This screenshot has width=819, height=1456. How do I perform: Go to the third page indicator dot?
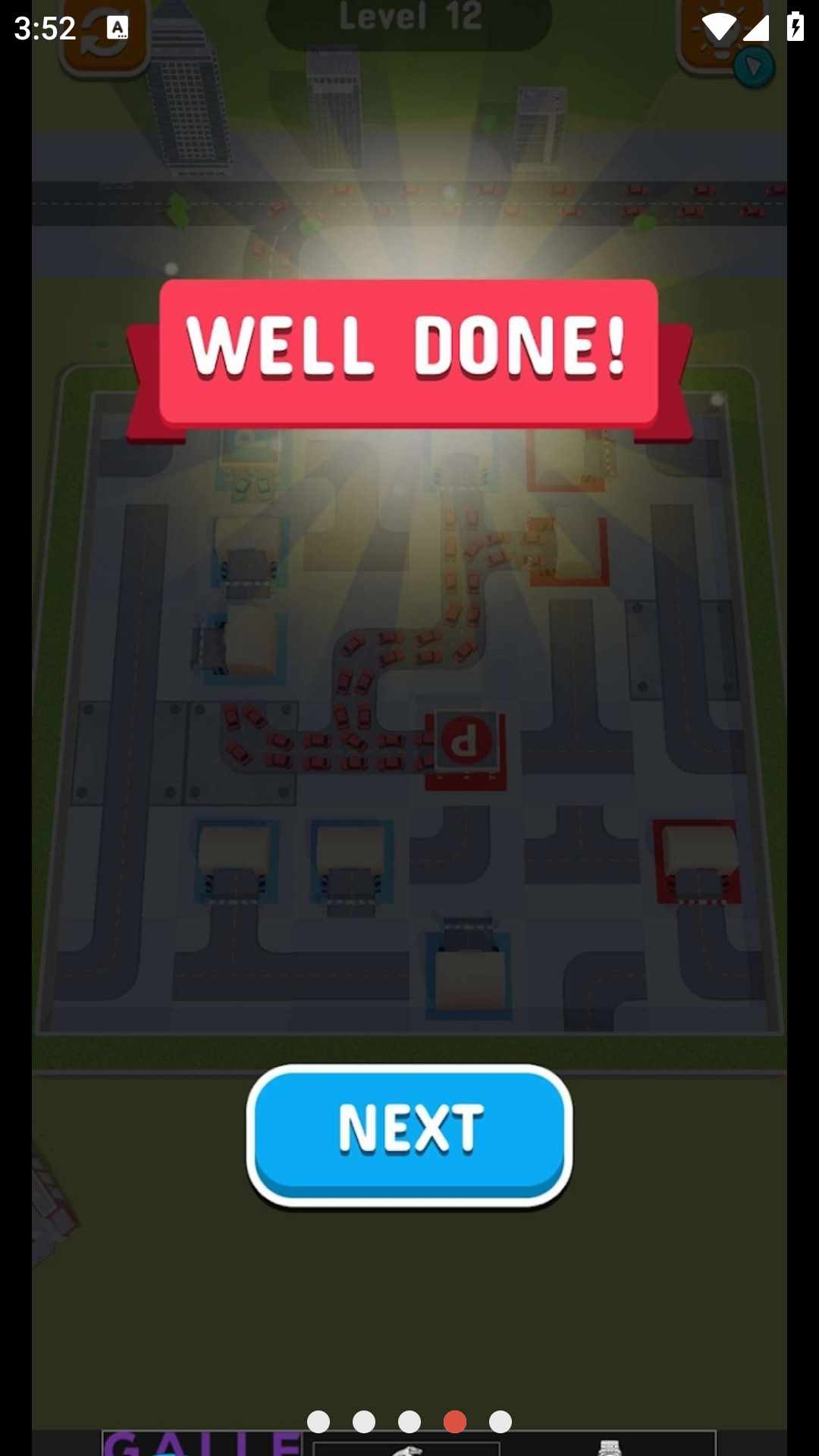click(x=409, y=1421)
